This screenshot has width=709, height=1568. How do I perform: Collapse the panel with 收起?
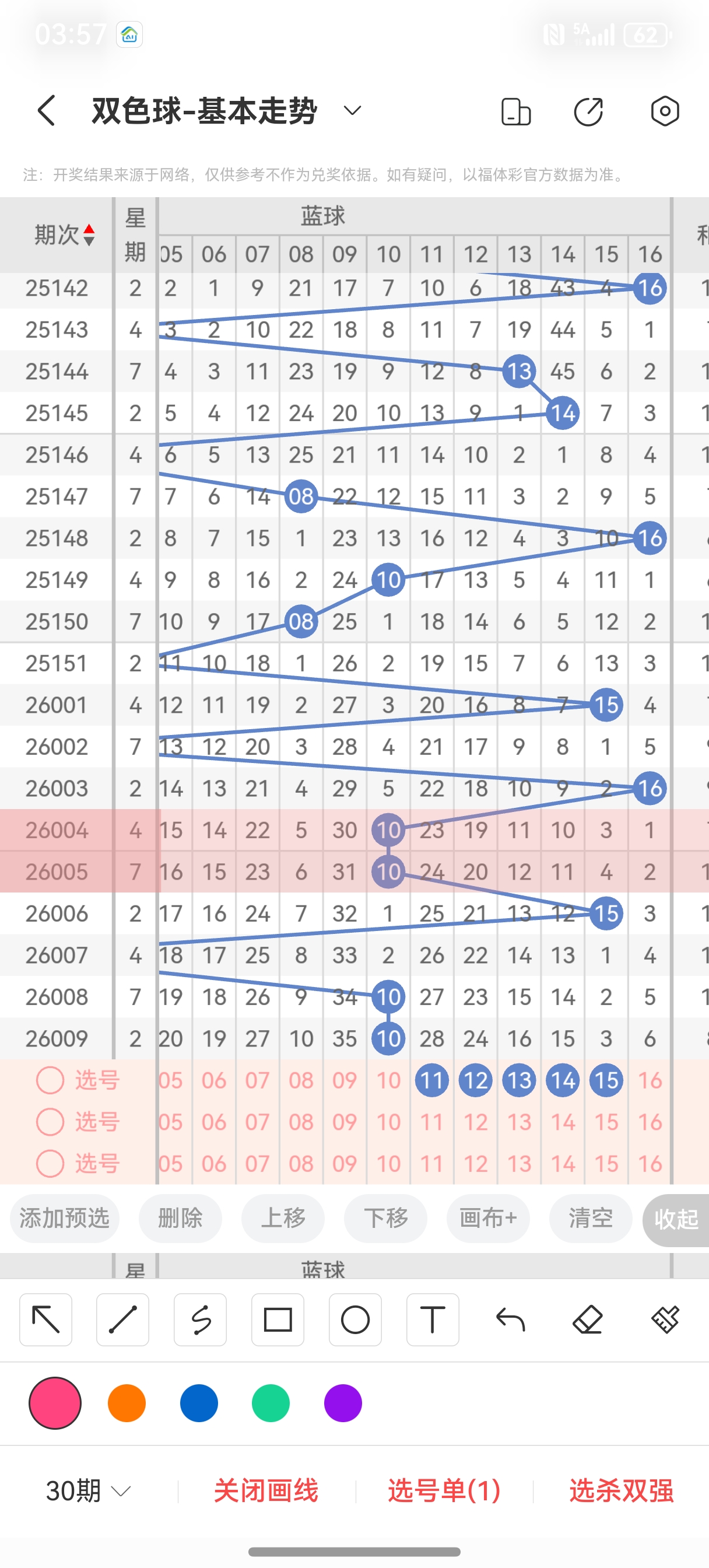click(x=676, y=1219)
